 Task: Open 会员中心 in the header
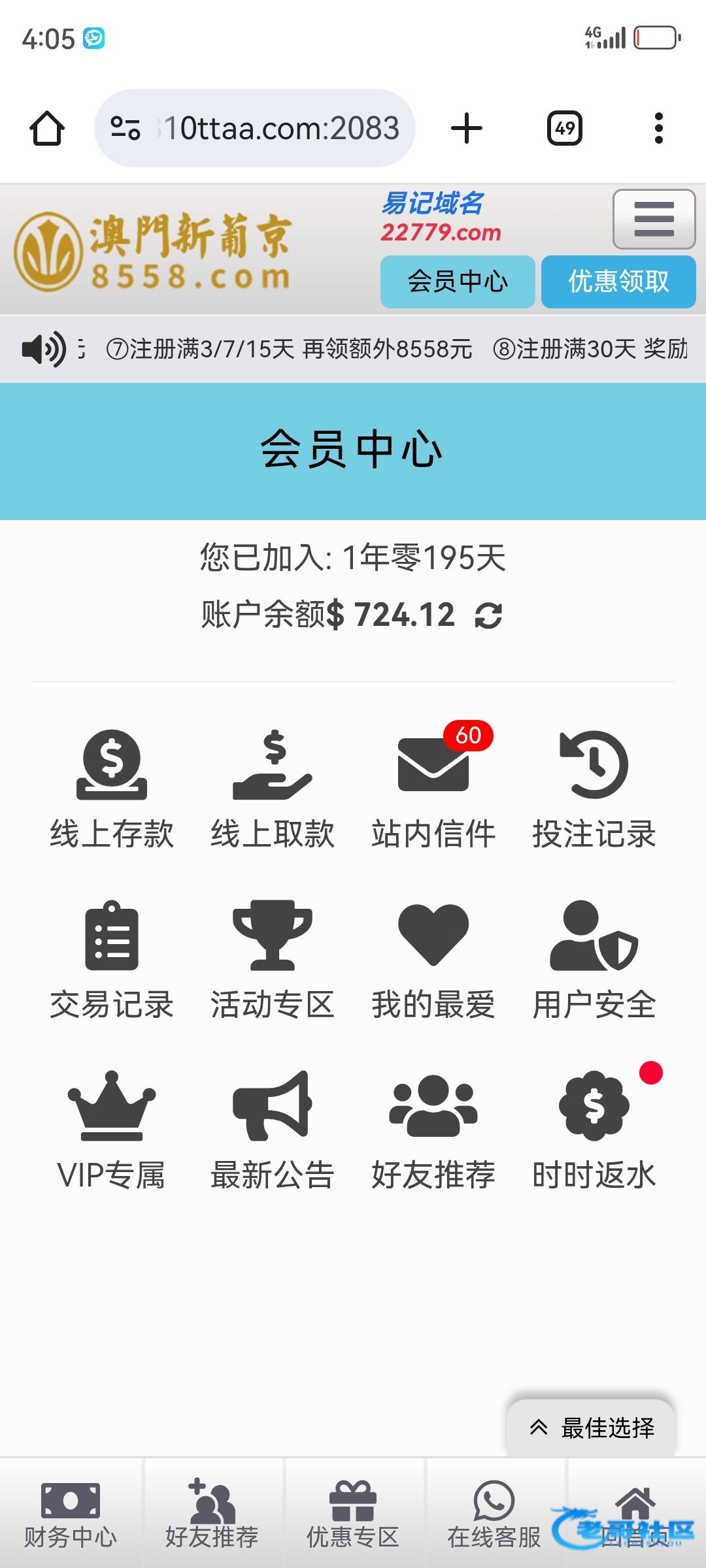[x=458, y=282]
